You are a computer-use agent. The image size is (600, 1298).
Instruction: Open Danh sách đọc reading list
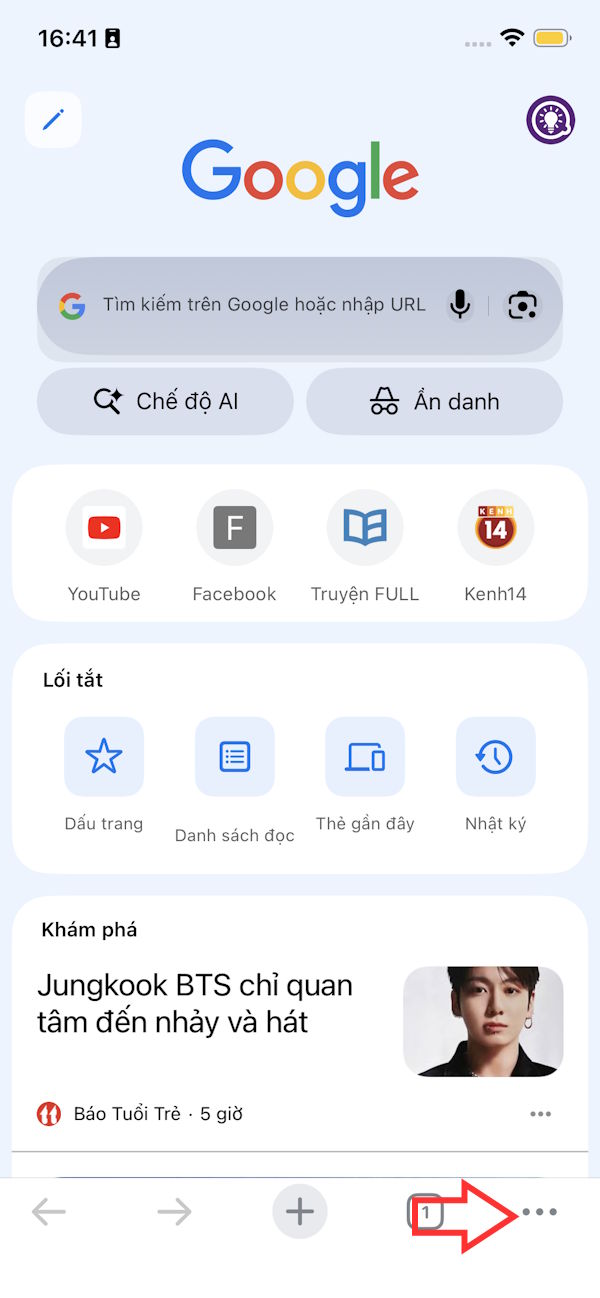click(x=234, y=757)
